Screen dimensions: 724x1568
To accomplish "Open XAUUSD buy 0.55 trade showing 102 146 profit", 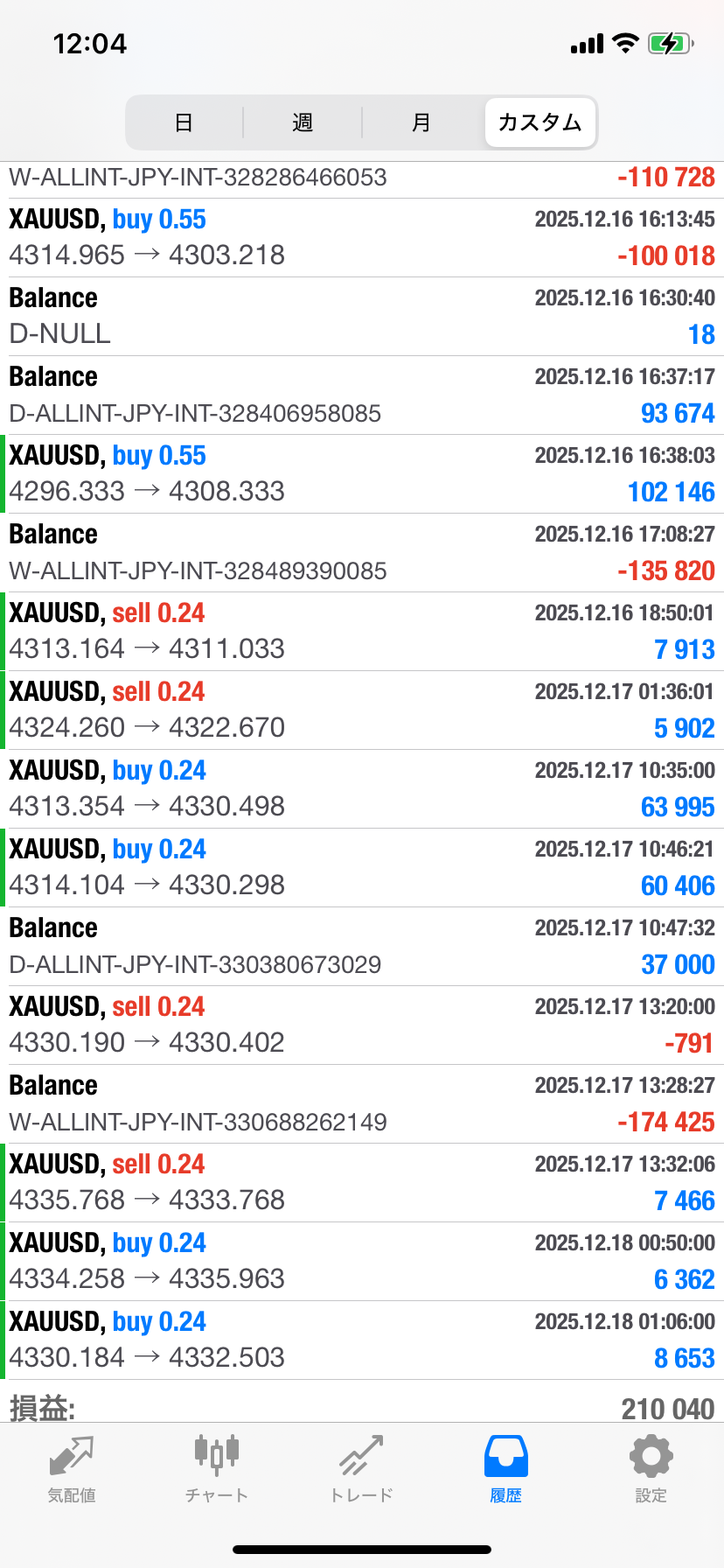I will (362, 473).
